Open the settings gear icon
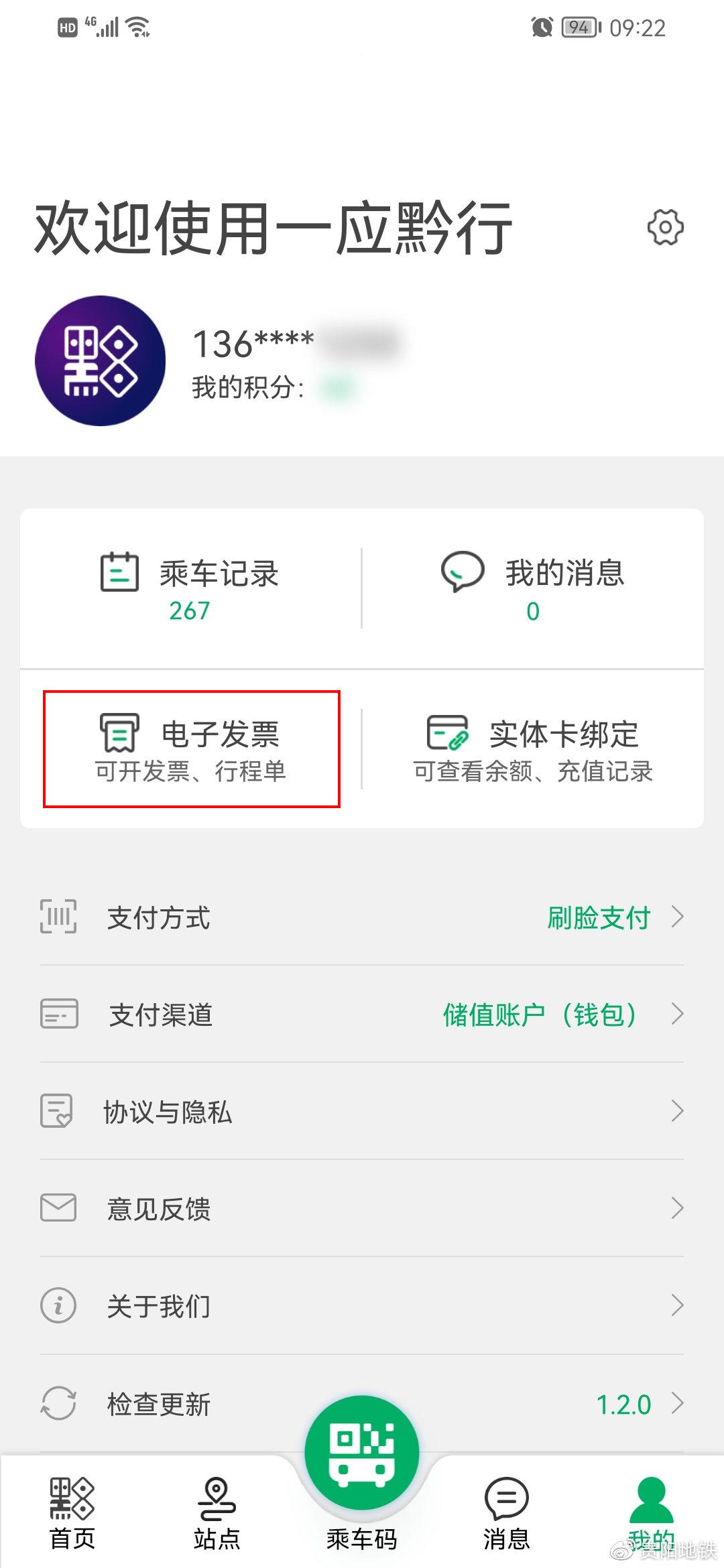 665,227
